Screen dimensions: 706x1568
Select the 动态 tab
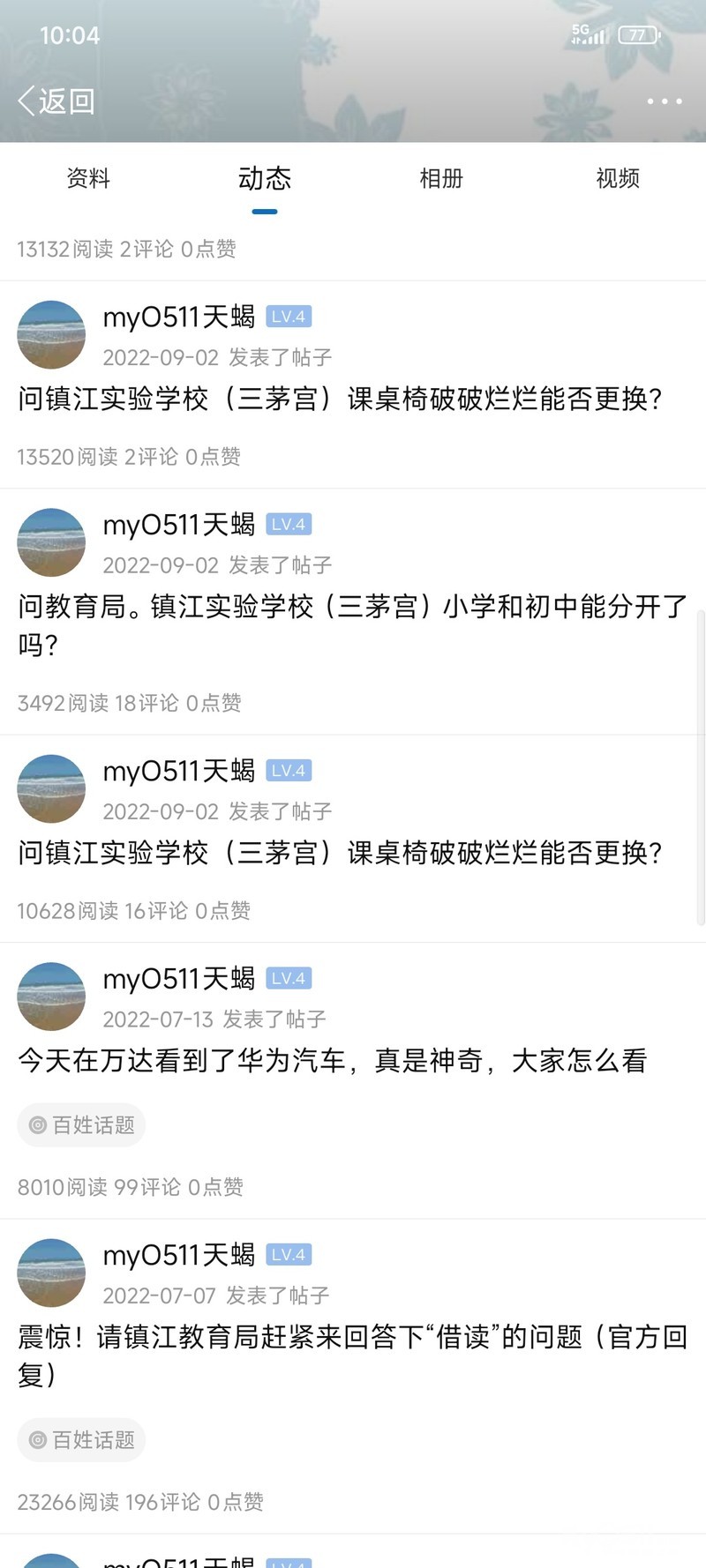coord(264,179)
